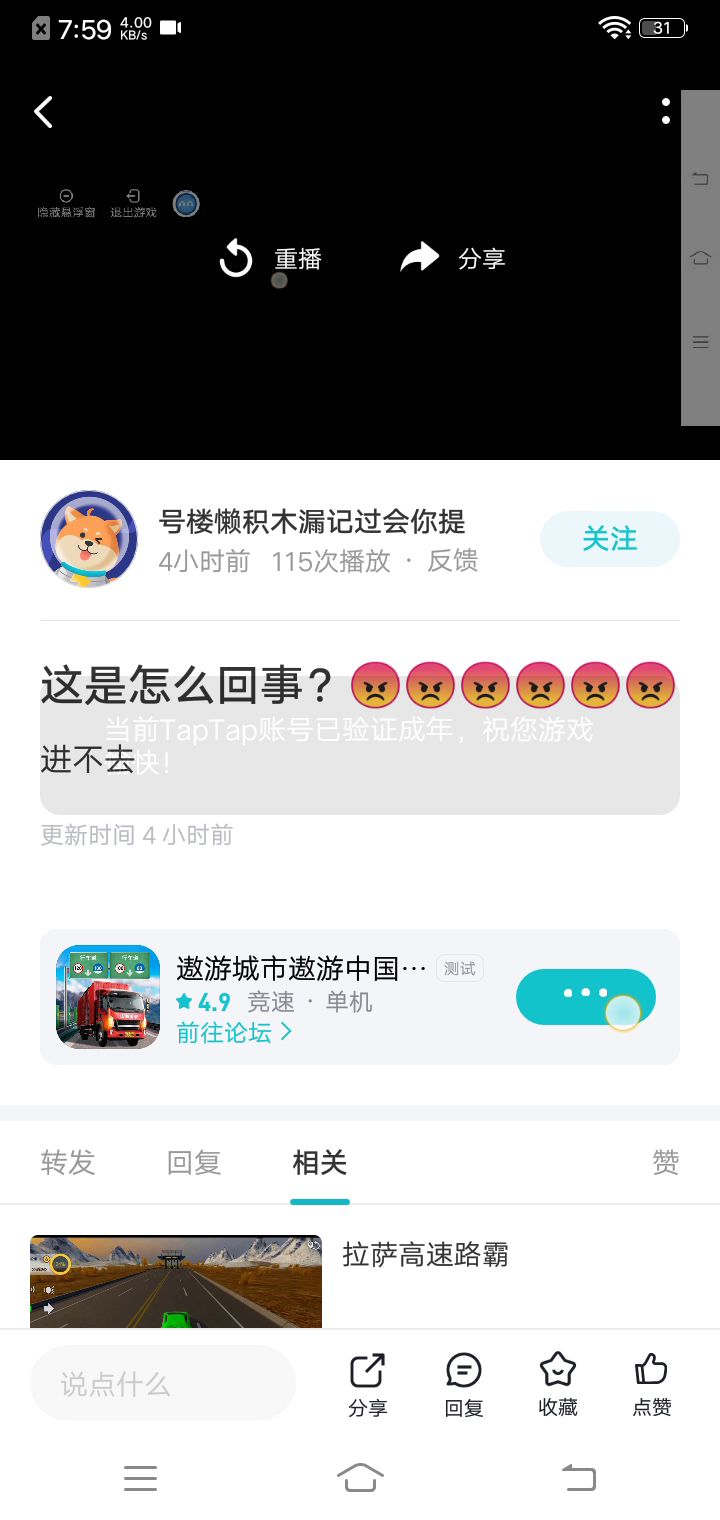Reply via the bottom 回复 icon
720x1520 pixels.
[464, 1384]
